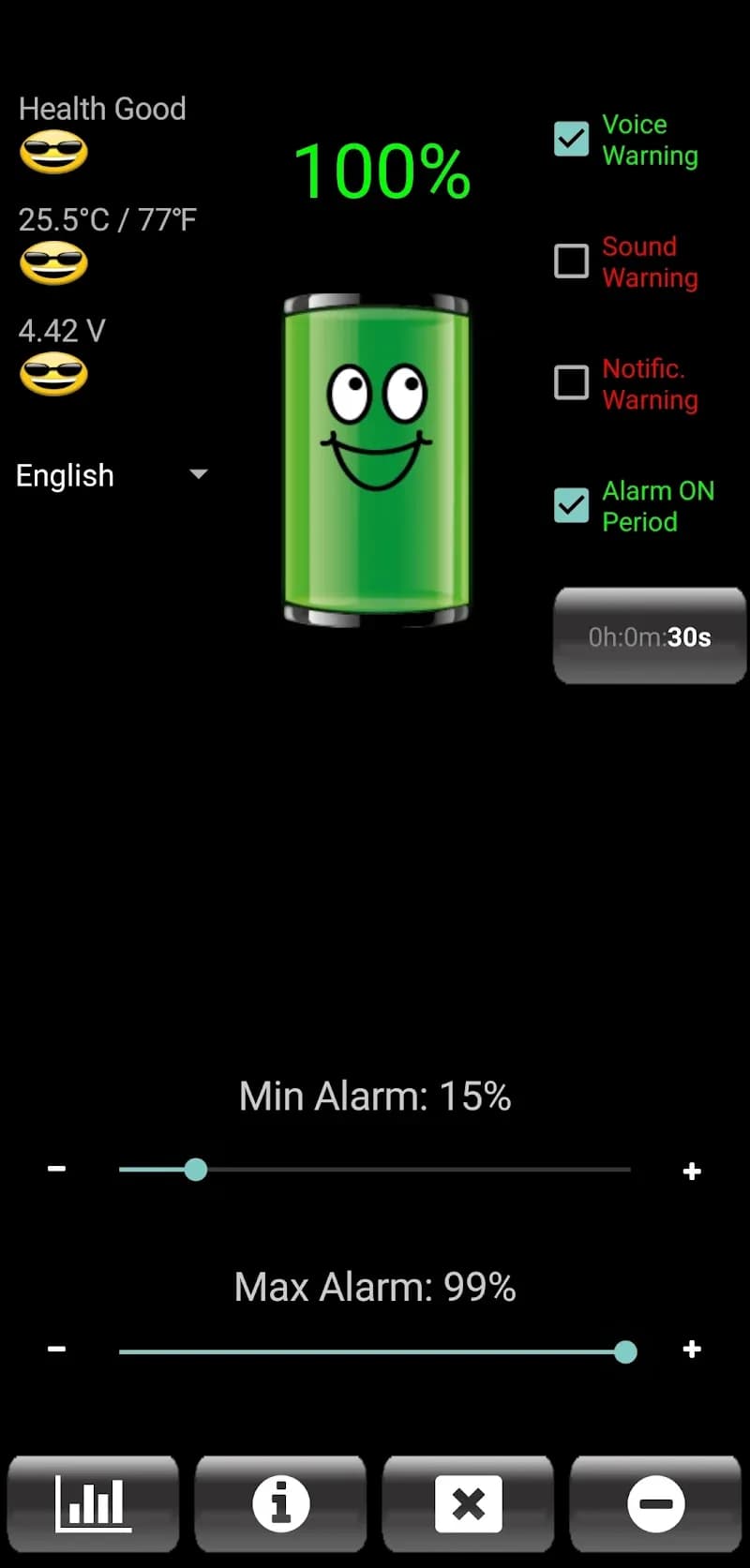Tap the green 100% battery level display

click(x=382, y=169)
